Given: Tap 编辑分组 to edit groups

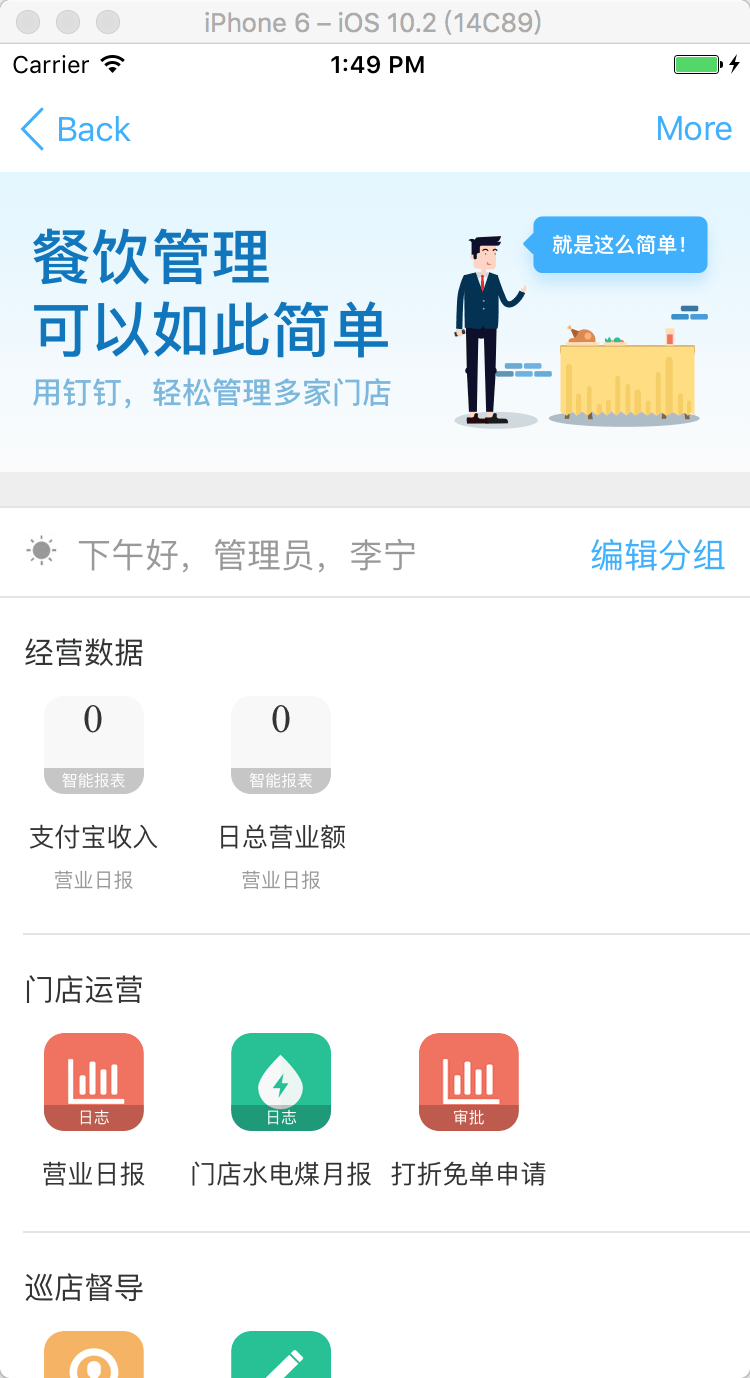Looking at the screenshot, I should pyautogui.click(x=658, y=554).
